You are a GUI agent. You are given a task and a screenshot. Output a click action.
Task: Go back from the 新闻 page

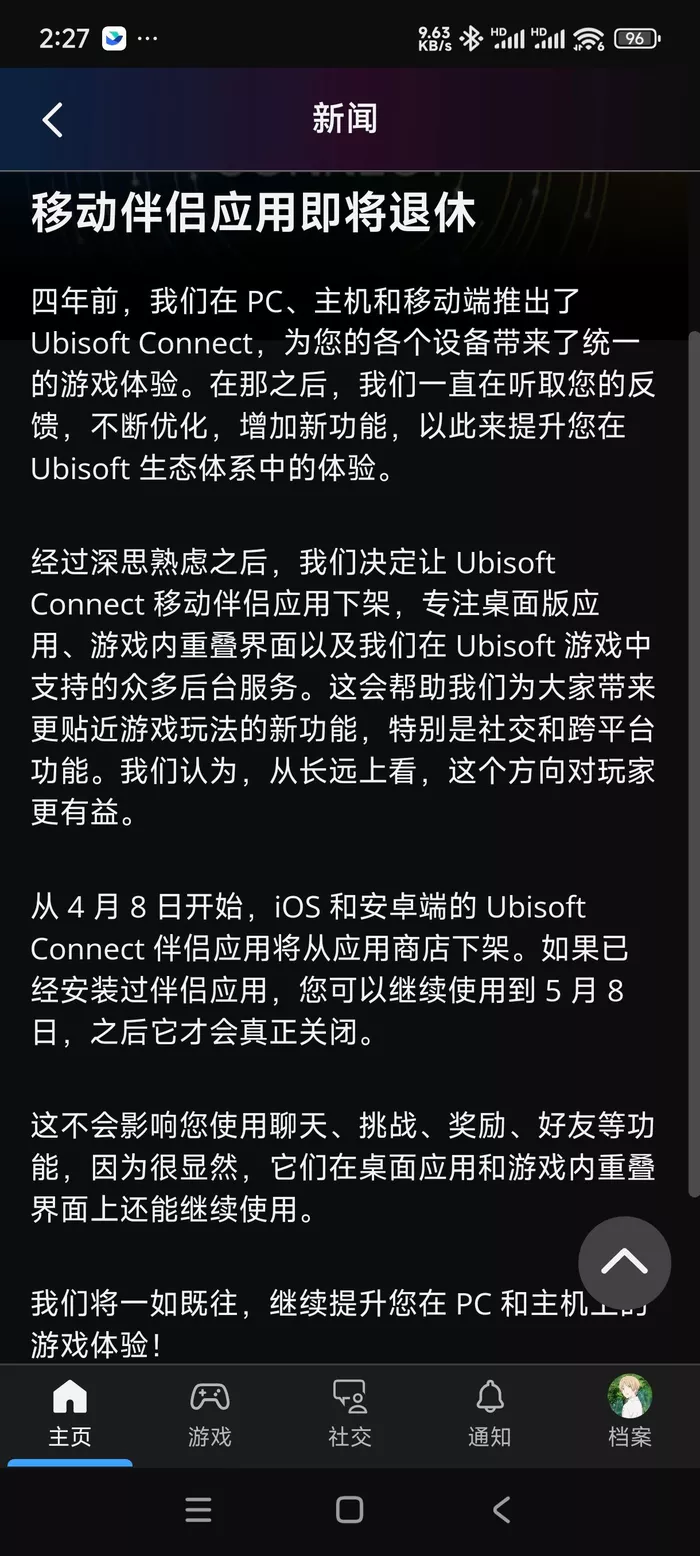pyautogui.click(x=52, y=120)
